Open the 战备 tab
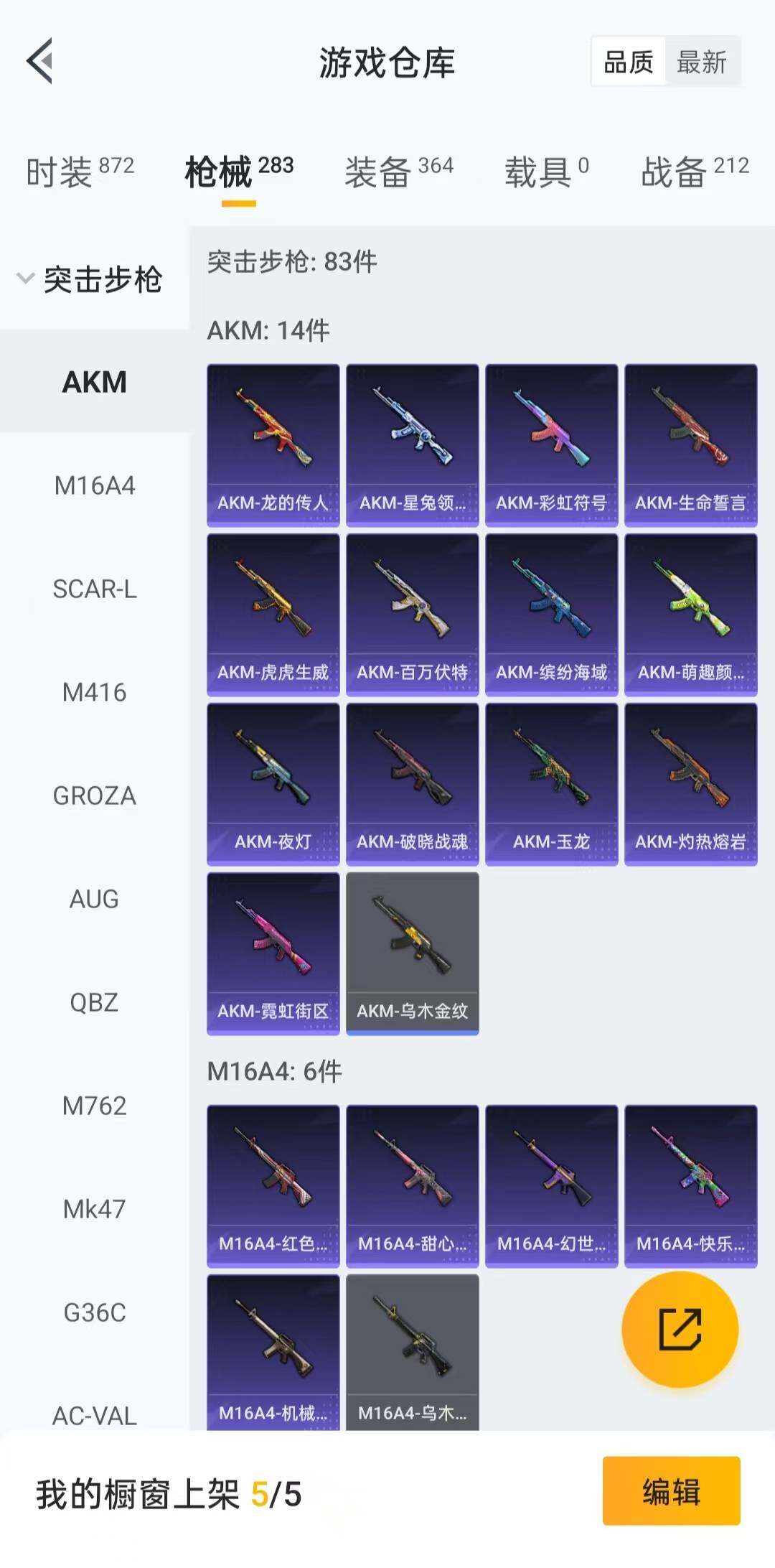The height and width of the screenshot is (1568, 775). [694, 172]
